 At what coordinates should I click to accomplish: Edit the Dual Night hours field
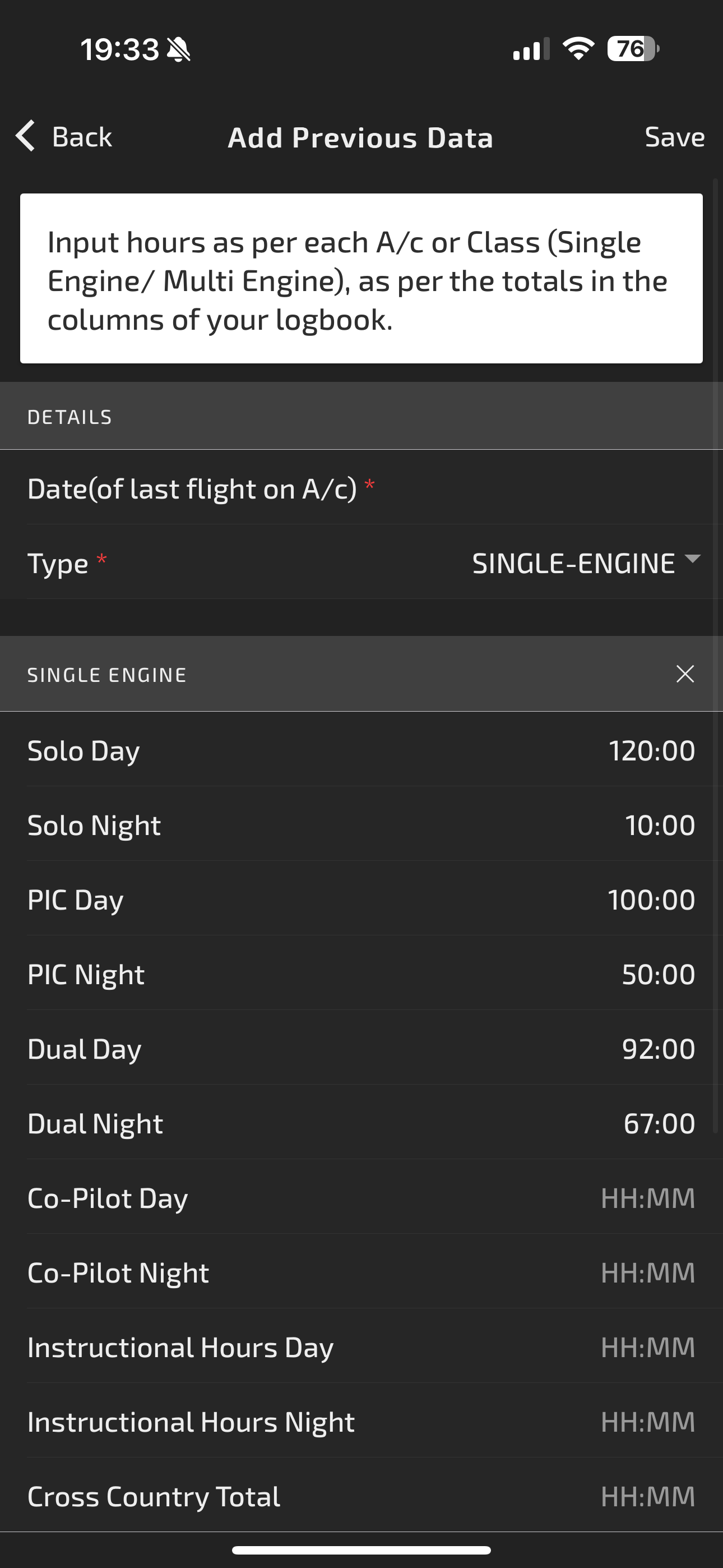[x=361, y=1123]
